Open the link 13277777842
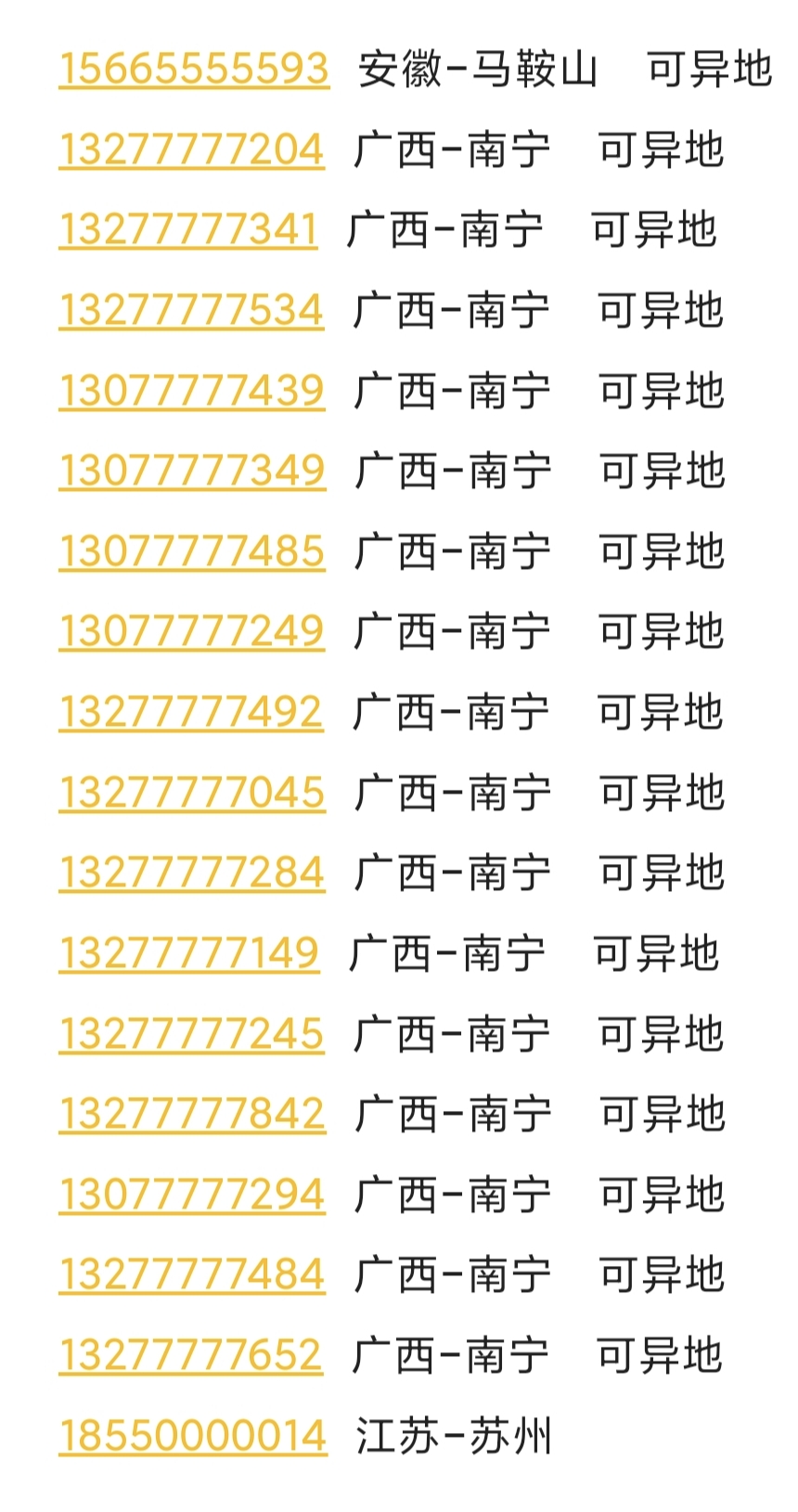798x1512 pixels. (192, 1115)
